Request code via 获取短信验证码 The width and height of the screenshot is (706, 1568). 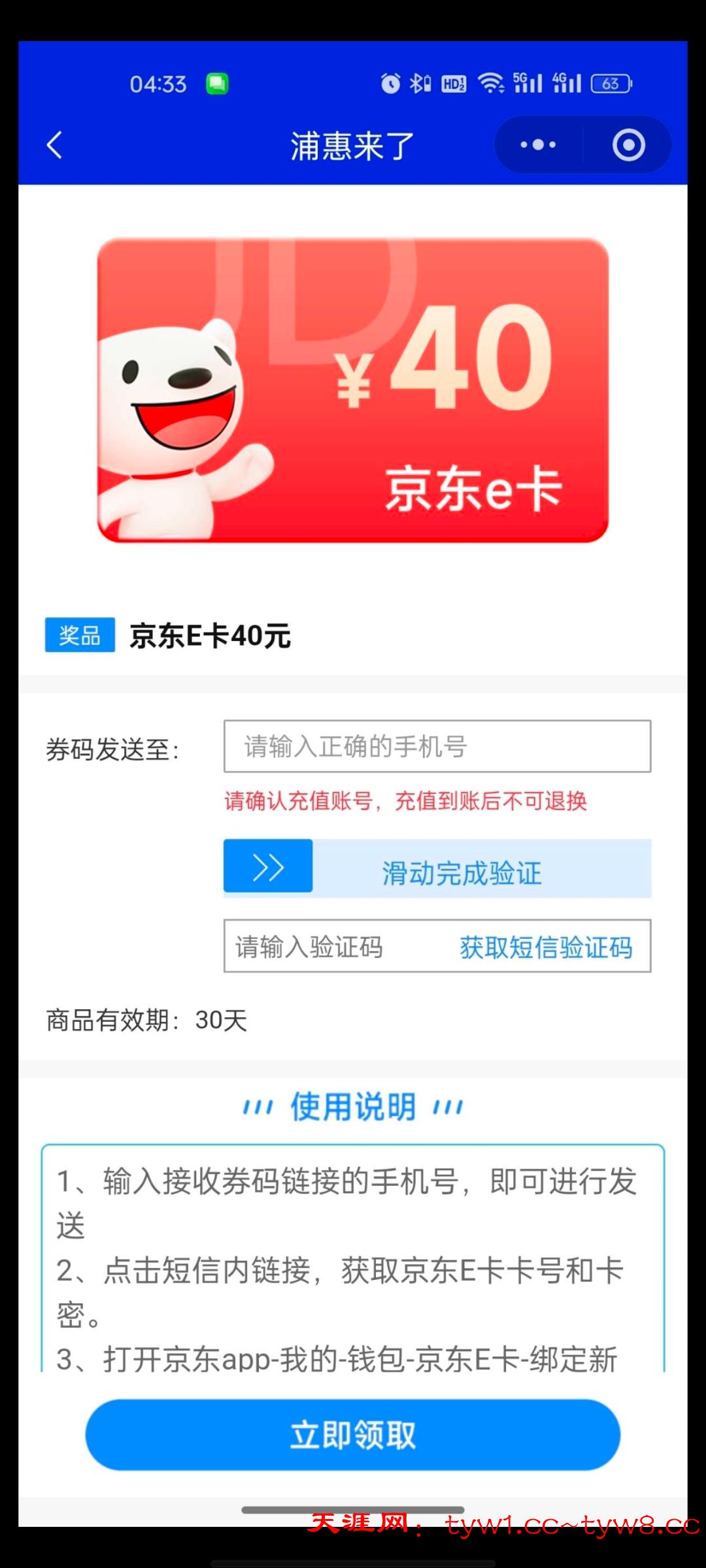pos(546,947)
